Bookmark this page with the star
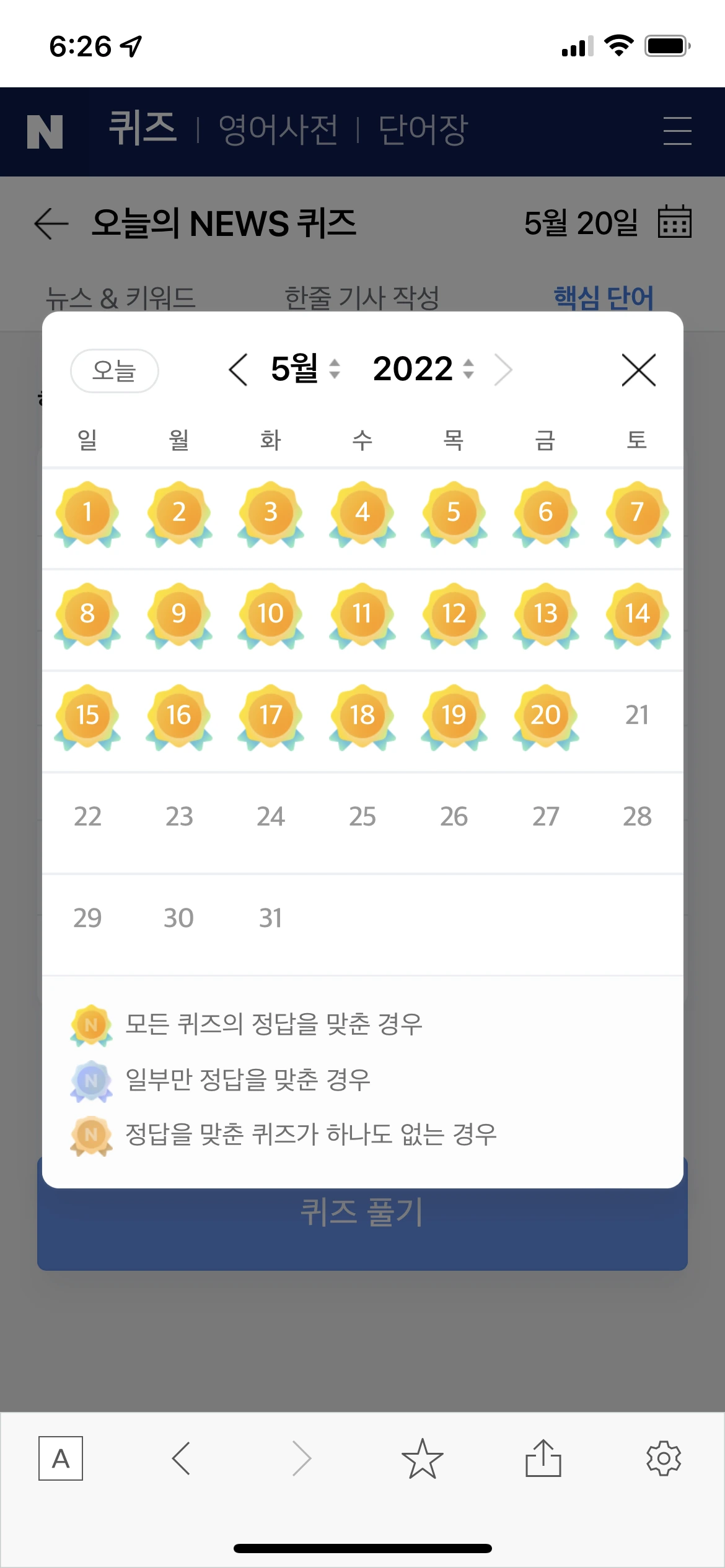 423,1458
